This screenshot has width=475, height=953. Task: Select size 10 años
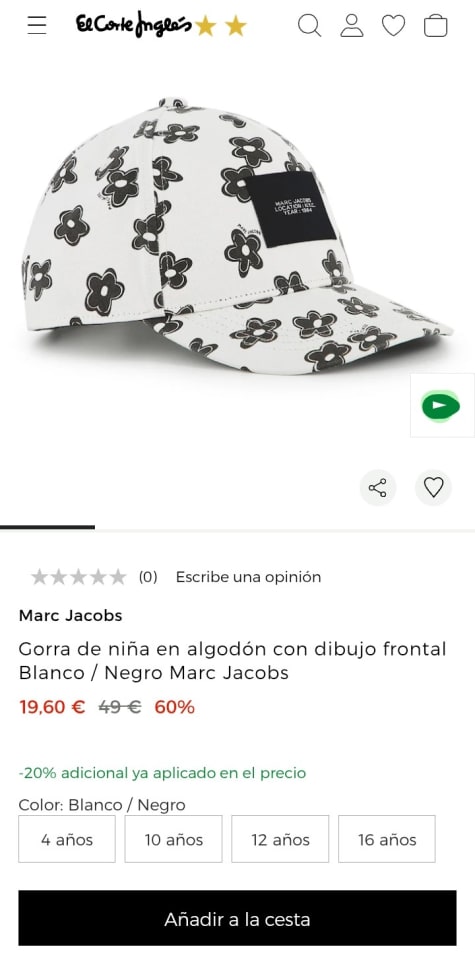click(174, 839)
